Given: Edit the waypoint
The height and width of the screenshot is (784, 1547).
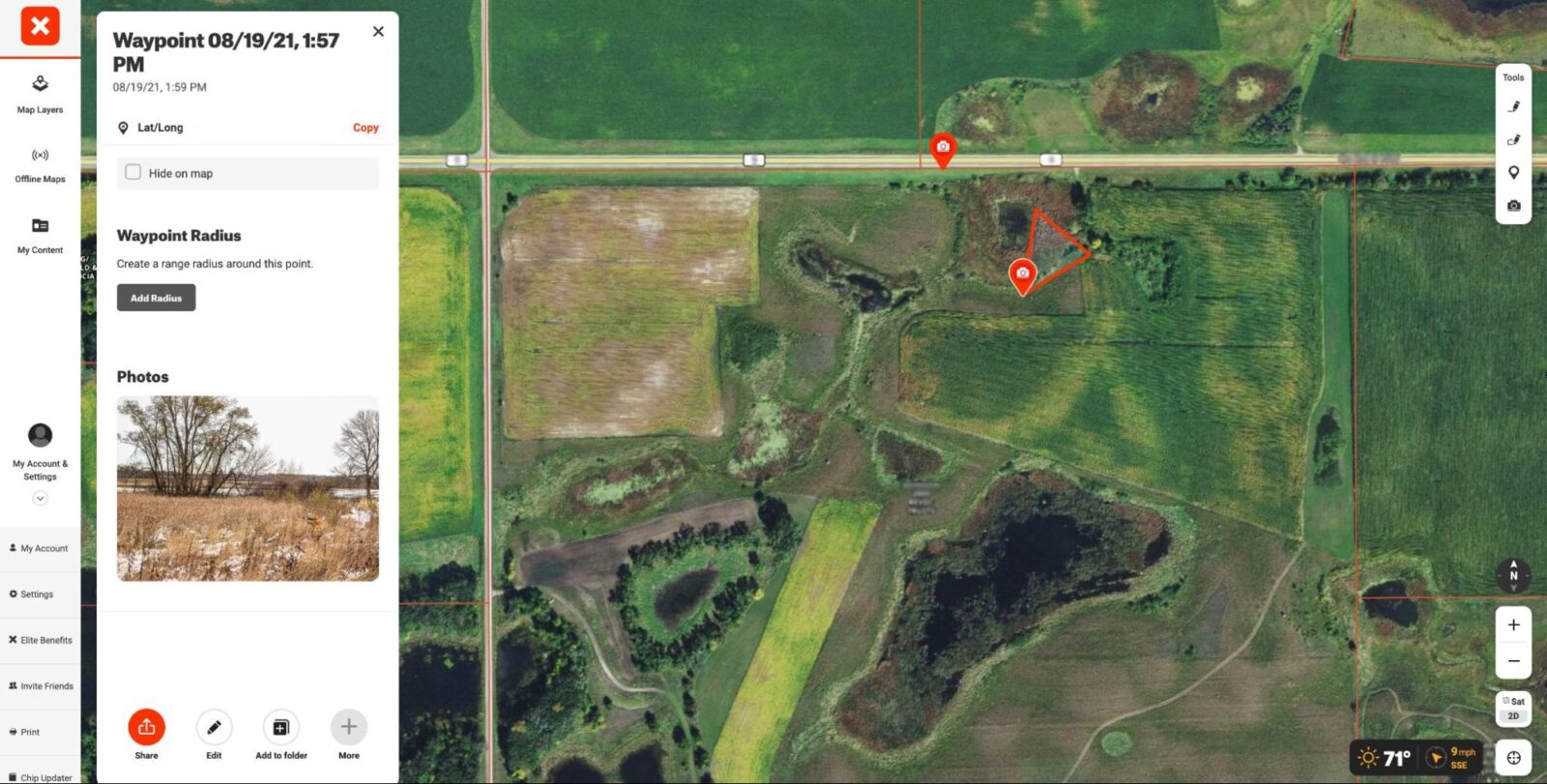Looking at the screenshot, I should coord(214,727).
